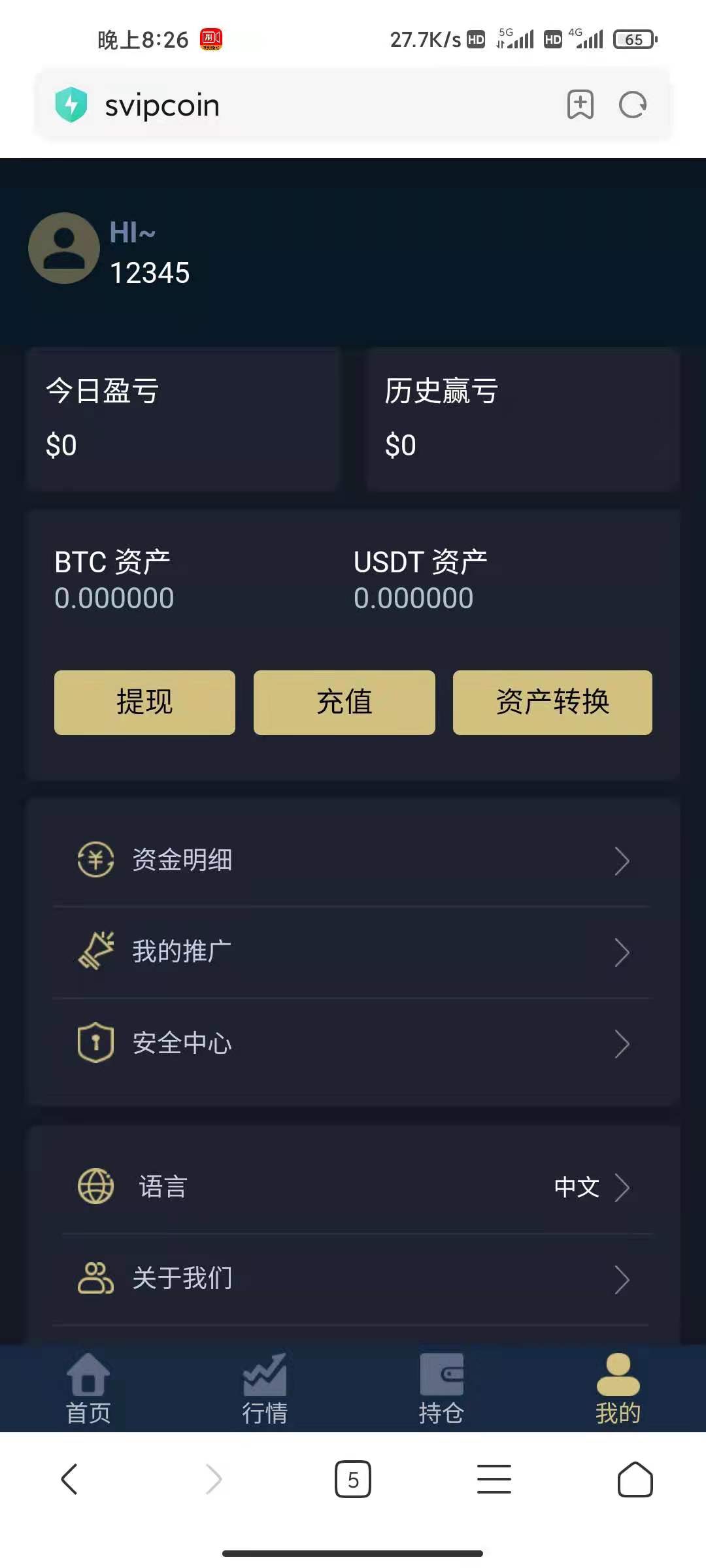Open the browser tabs switcher

tap(353, 1479)
